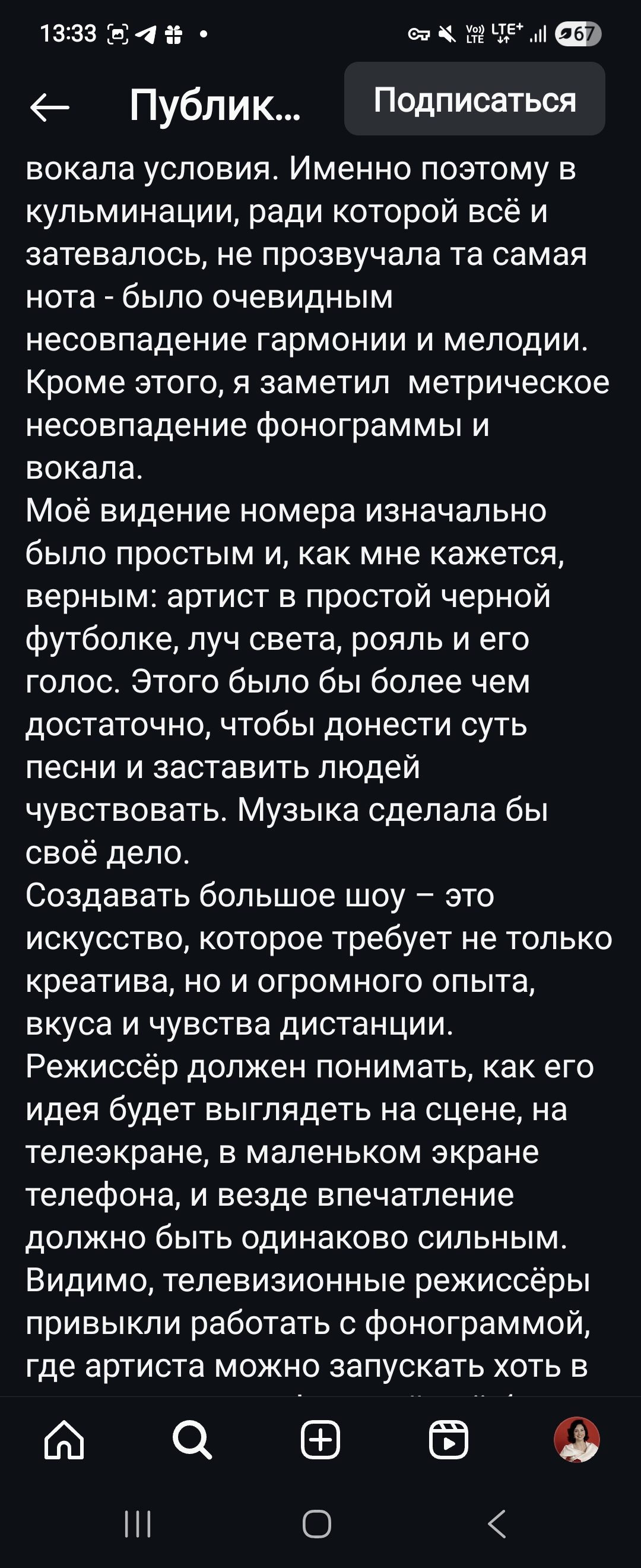Tap the system back button
The width and height of the screenshot is (641, 1568).
(497, 1524)
